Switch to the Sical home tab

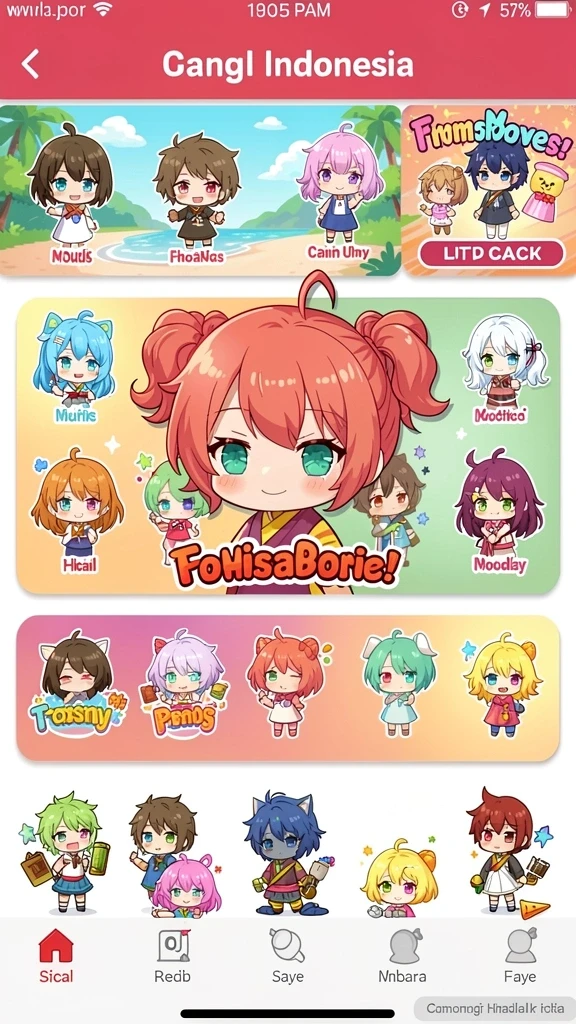(56, 956)
